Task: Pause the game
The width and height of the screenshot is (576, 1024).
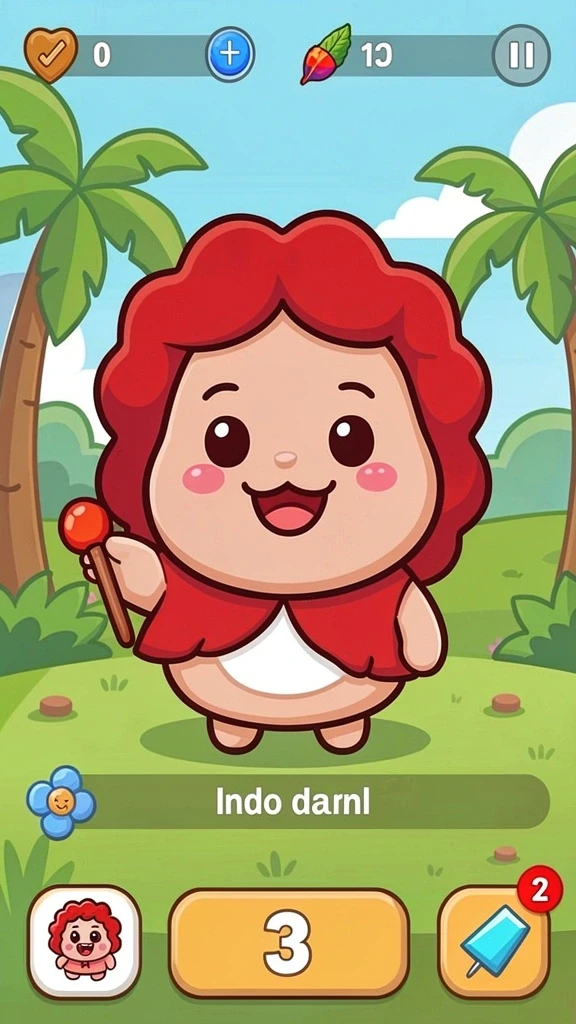Action: (521, 55)
